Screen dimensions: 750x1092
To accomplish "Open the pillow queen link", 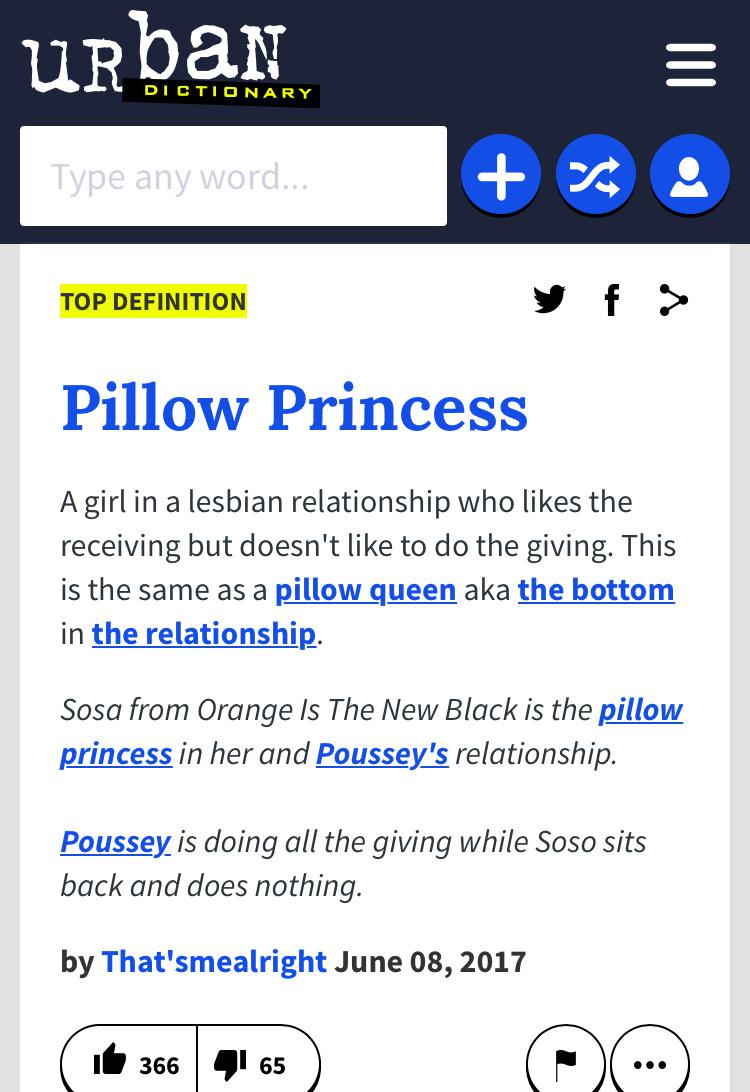I will pyautogui.click(x=365, y=589).
